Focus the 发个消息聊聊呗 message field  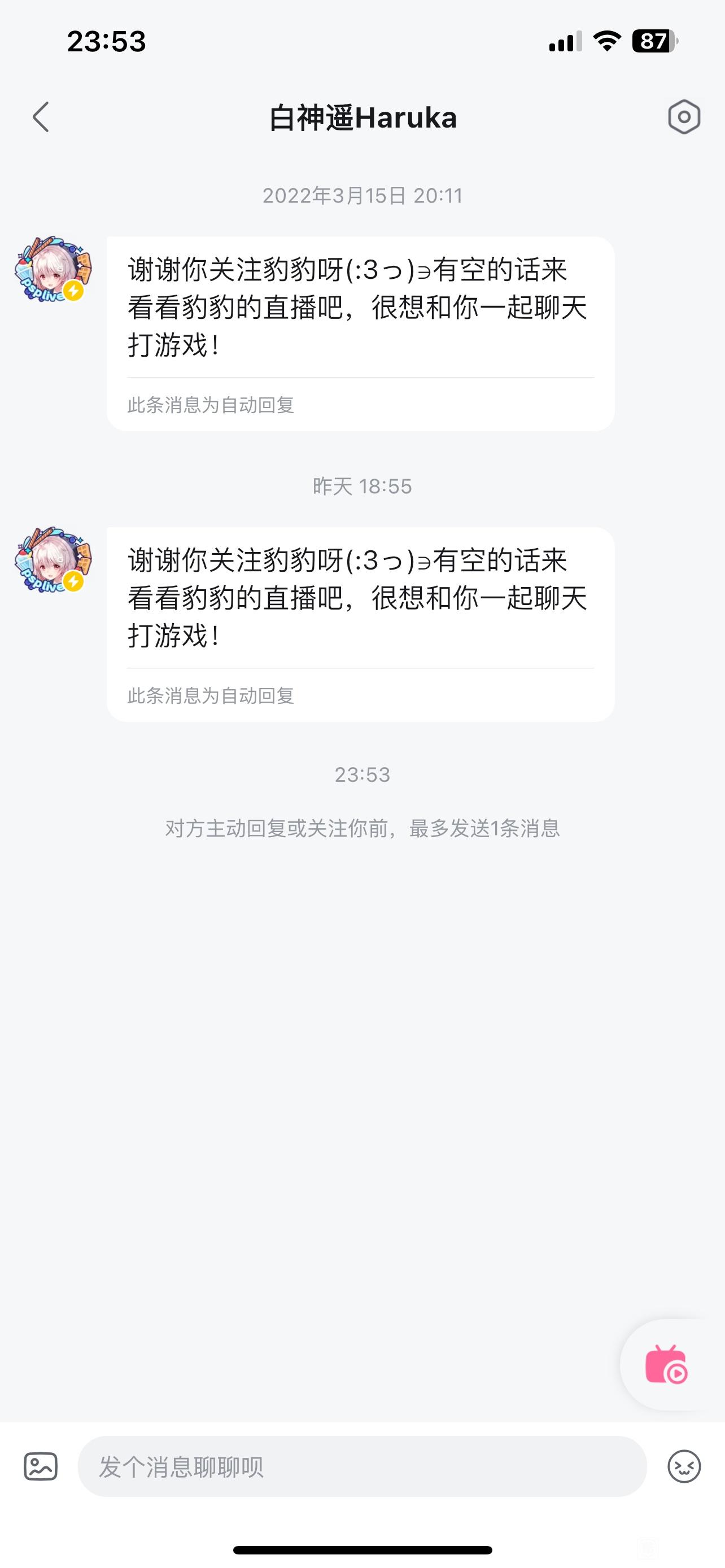361,1466
